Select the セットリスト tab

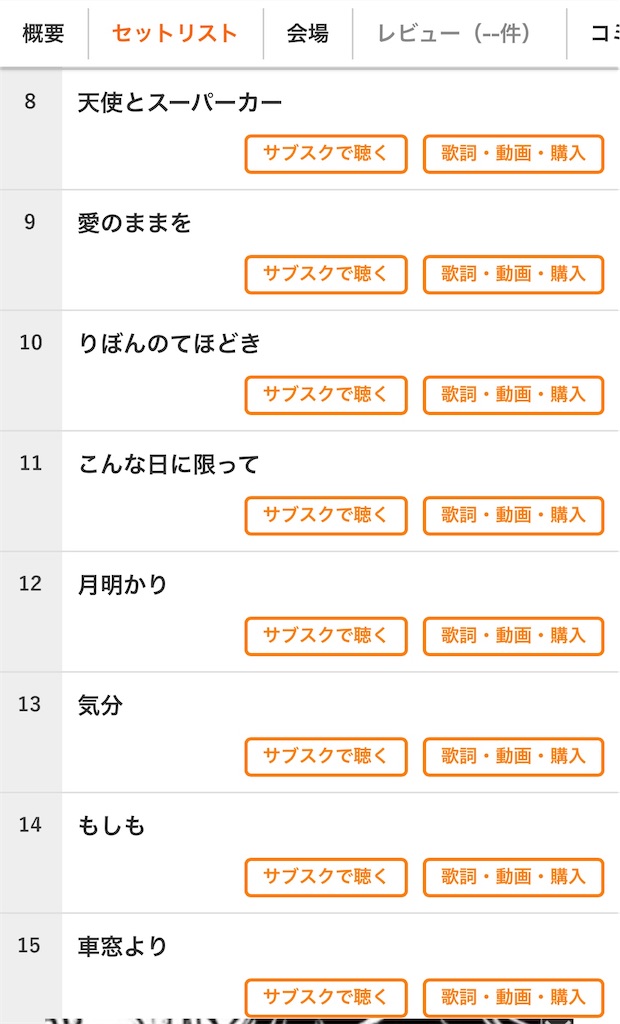pos(175,33)
